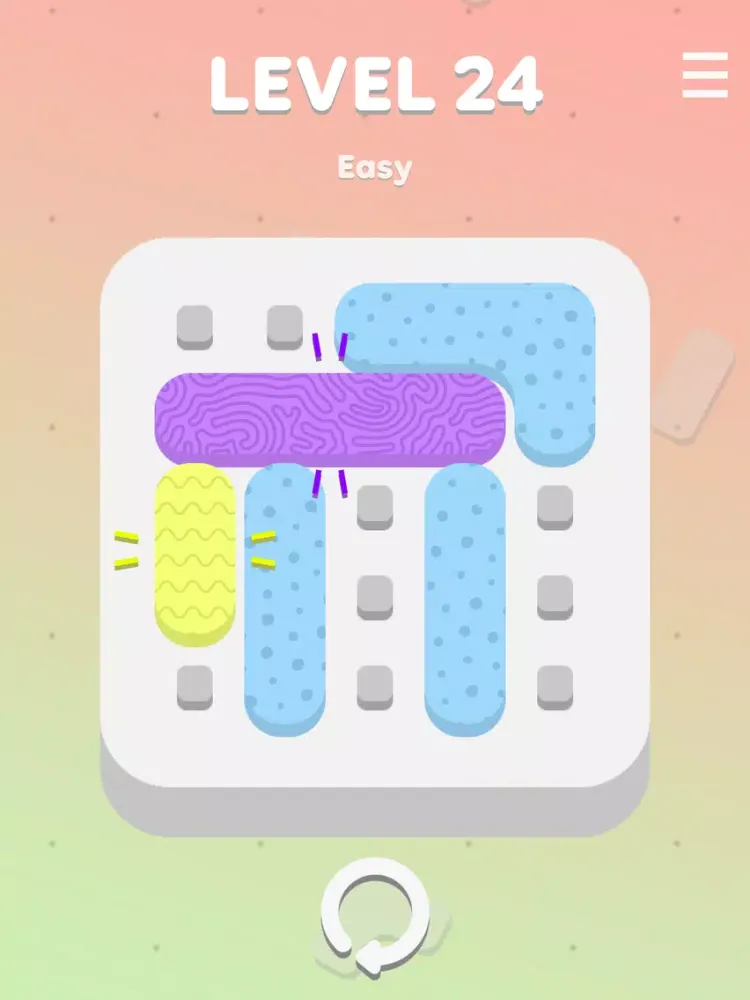
Task: Tap the purple maze-patterned block
Action: [328, 418]
